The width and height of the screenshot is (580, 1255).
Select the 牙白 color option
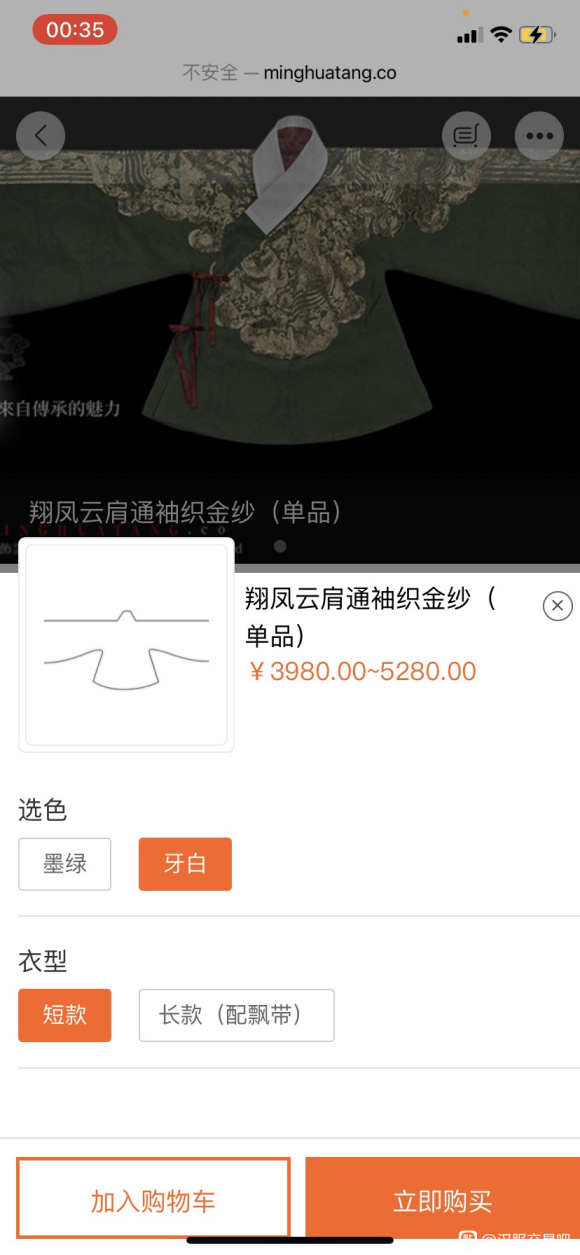point(185,864)
